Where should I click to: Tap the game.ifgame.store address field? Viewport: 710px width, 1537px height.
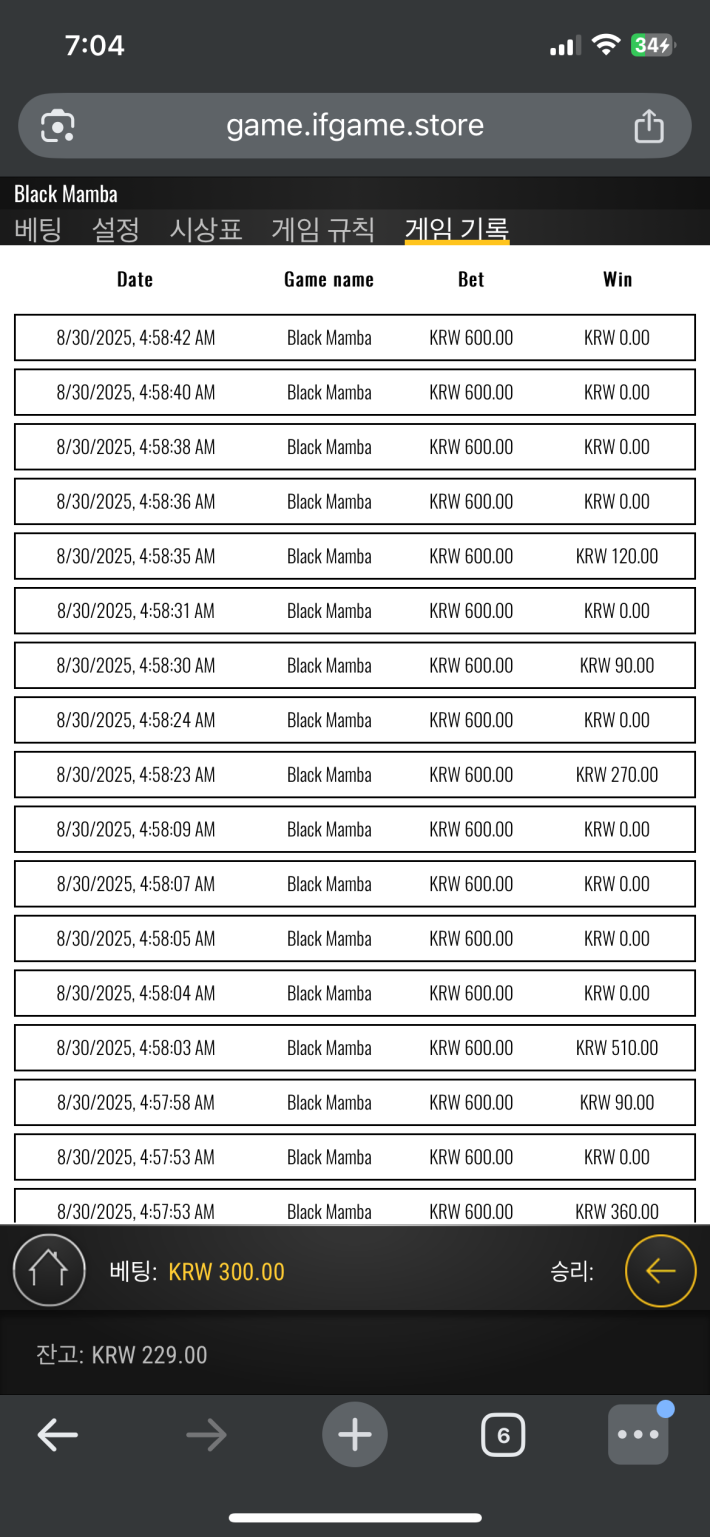(x=355, y=126)
